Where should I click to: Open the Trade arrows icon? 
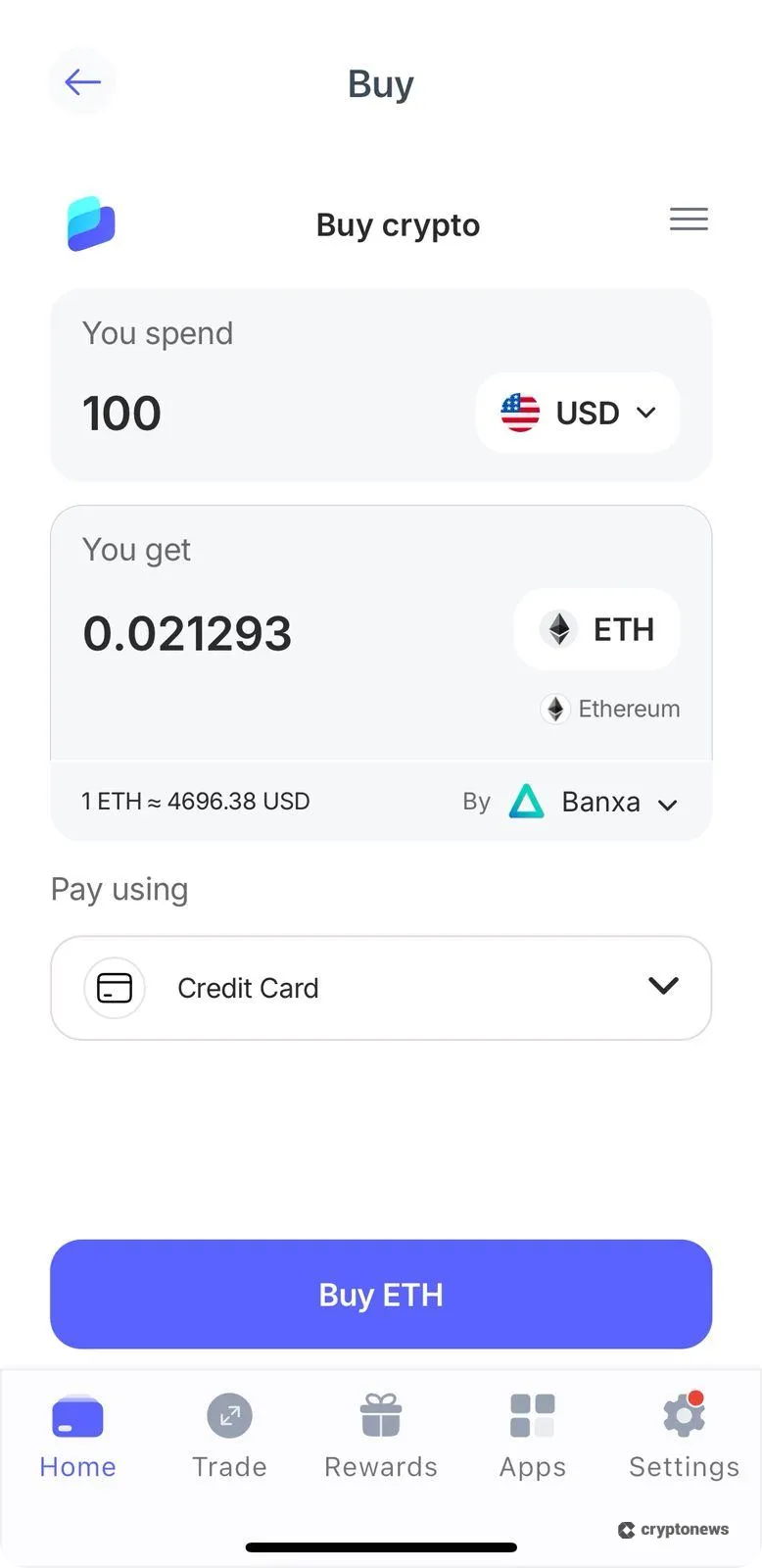click(x=228, y=1414)
